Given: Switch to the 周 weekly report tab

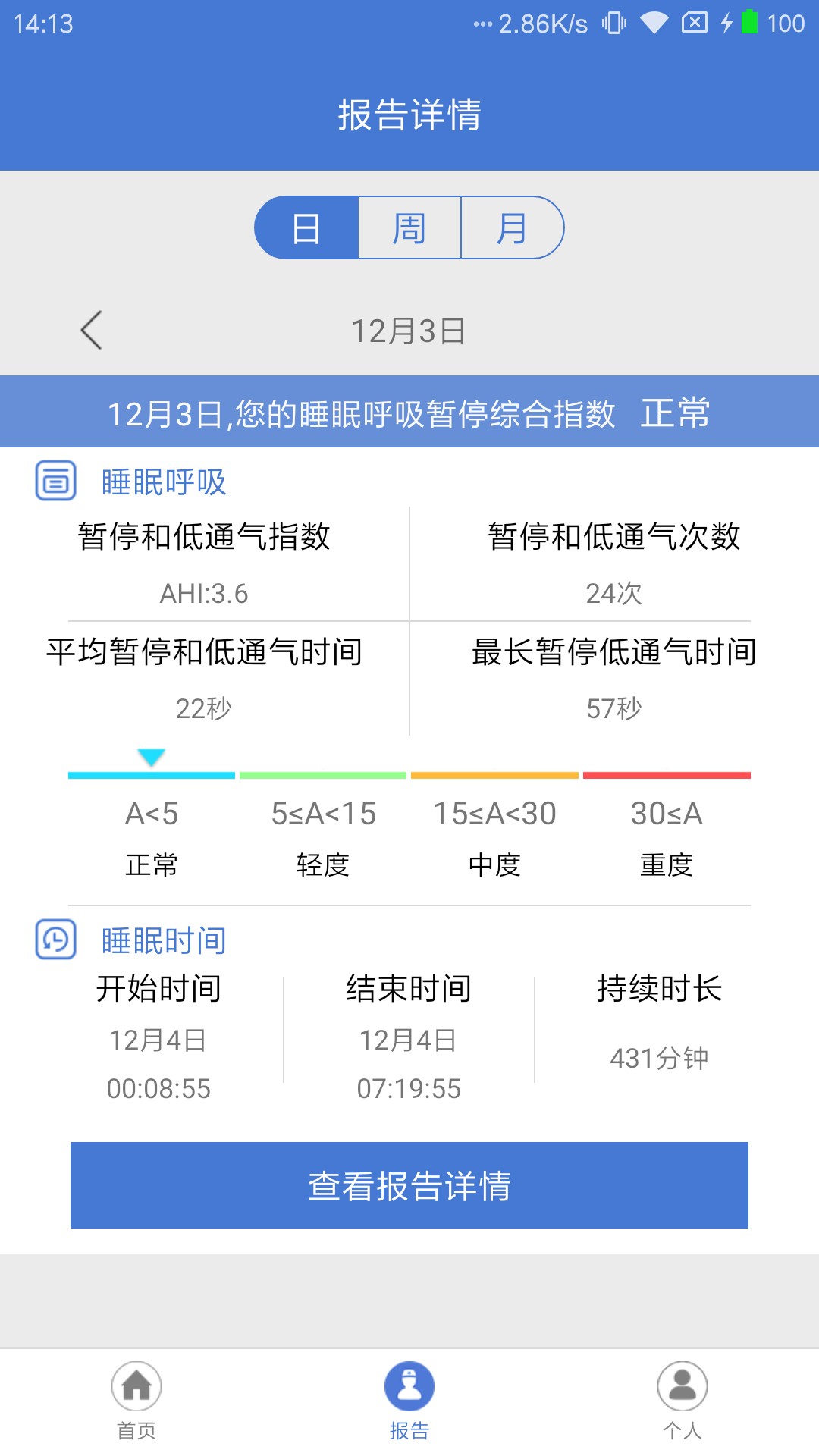Looking at the screenshot, I should (409, 227).
